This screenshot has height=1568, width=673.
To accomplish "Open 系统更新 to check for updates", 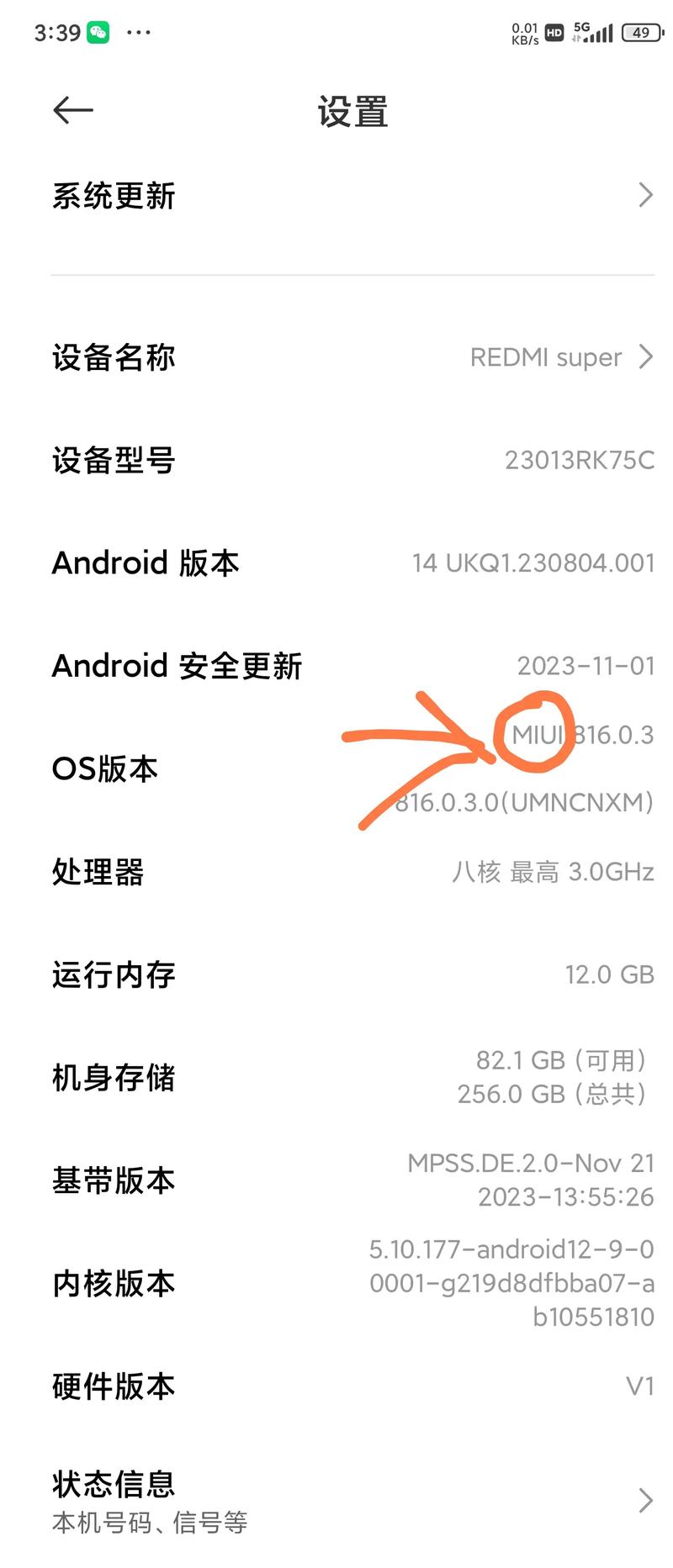I will pos(114,195).
